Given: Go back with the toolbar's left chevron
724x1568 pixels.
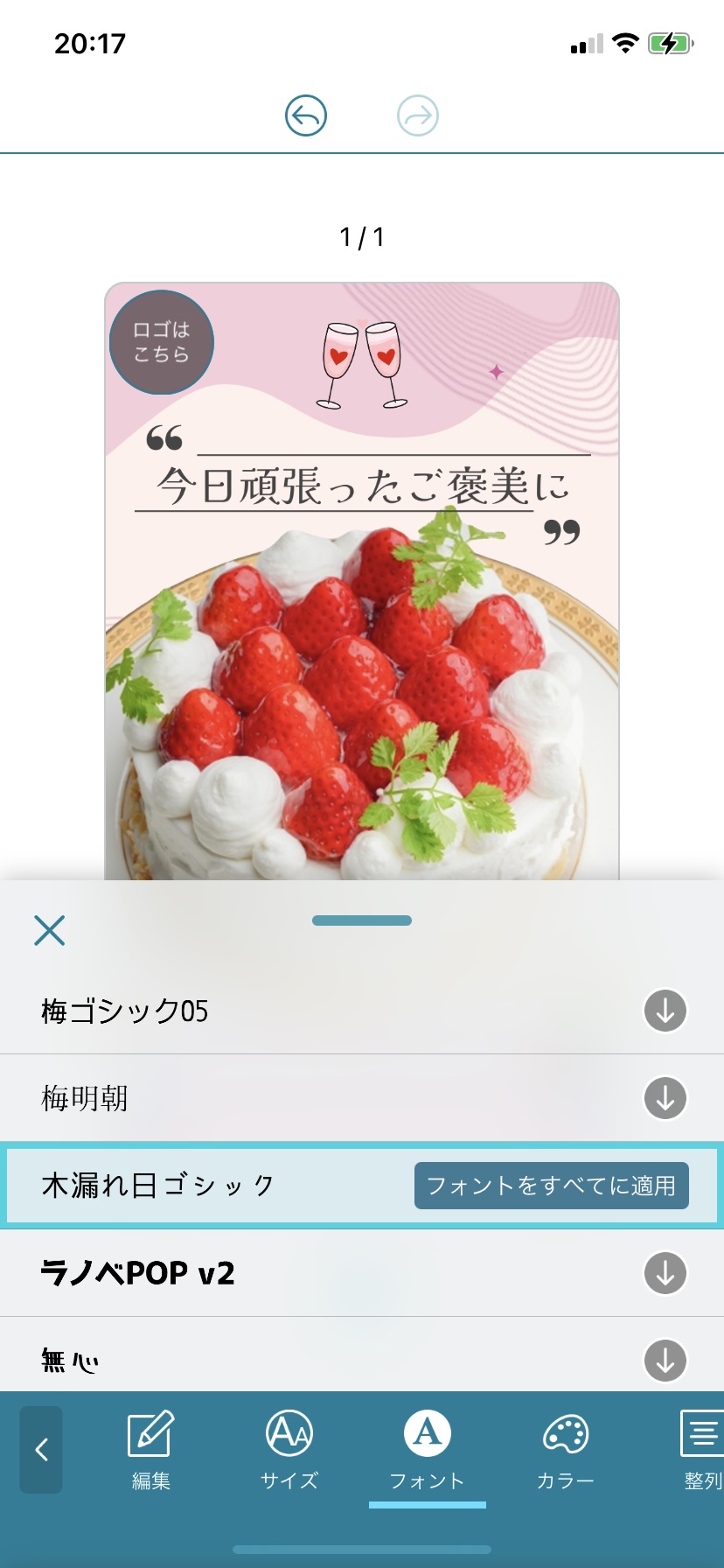Looking at the screenshot, I should 41,1450.
